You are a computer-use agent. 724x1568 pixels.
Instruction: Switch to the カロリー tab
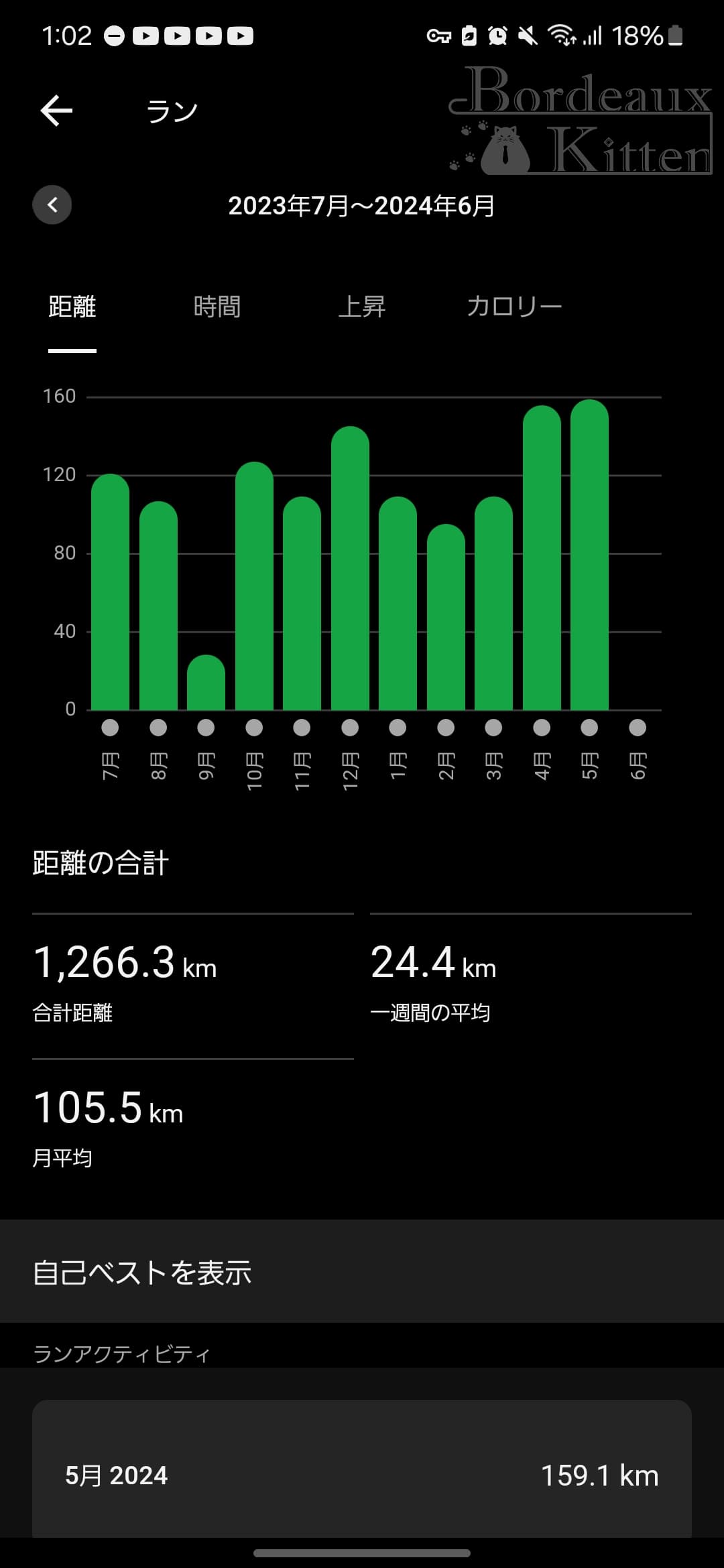pyautogui.click(x=514, y=307)
